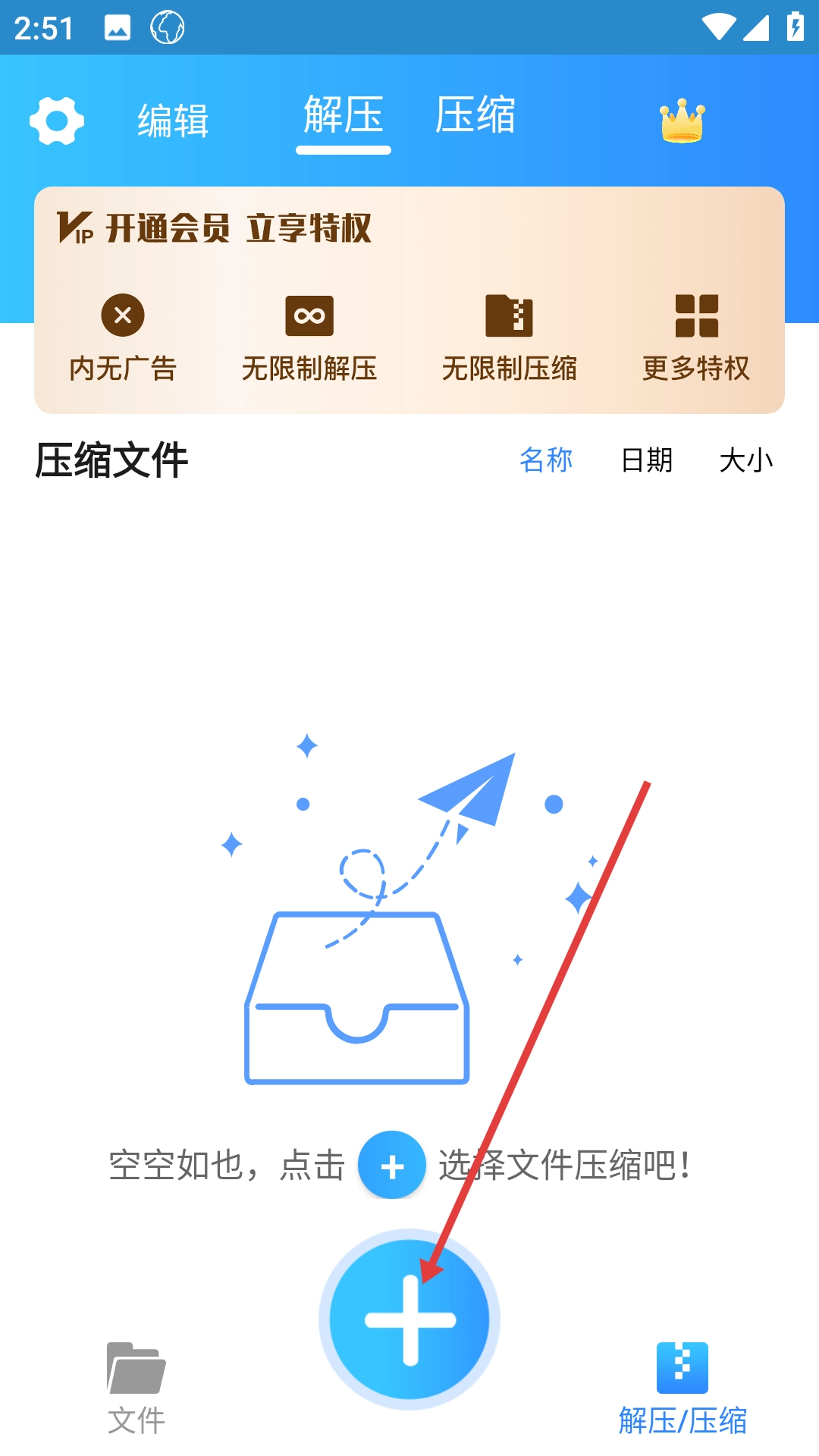
Task: Open the VIP crown icon
Action: click(682, 121)
